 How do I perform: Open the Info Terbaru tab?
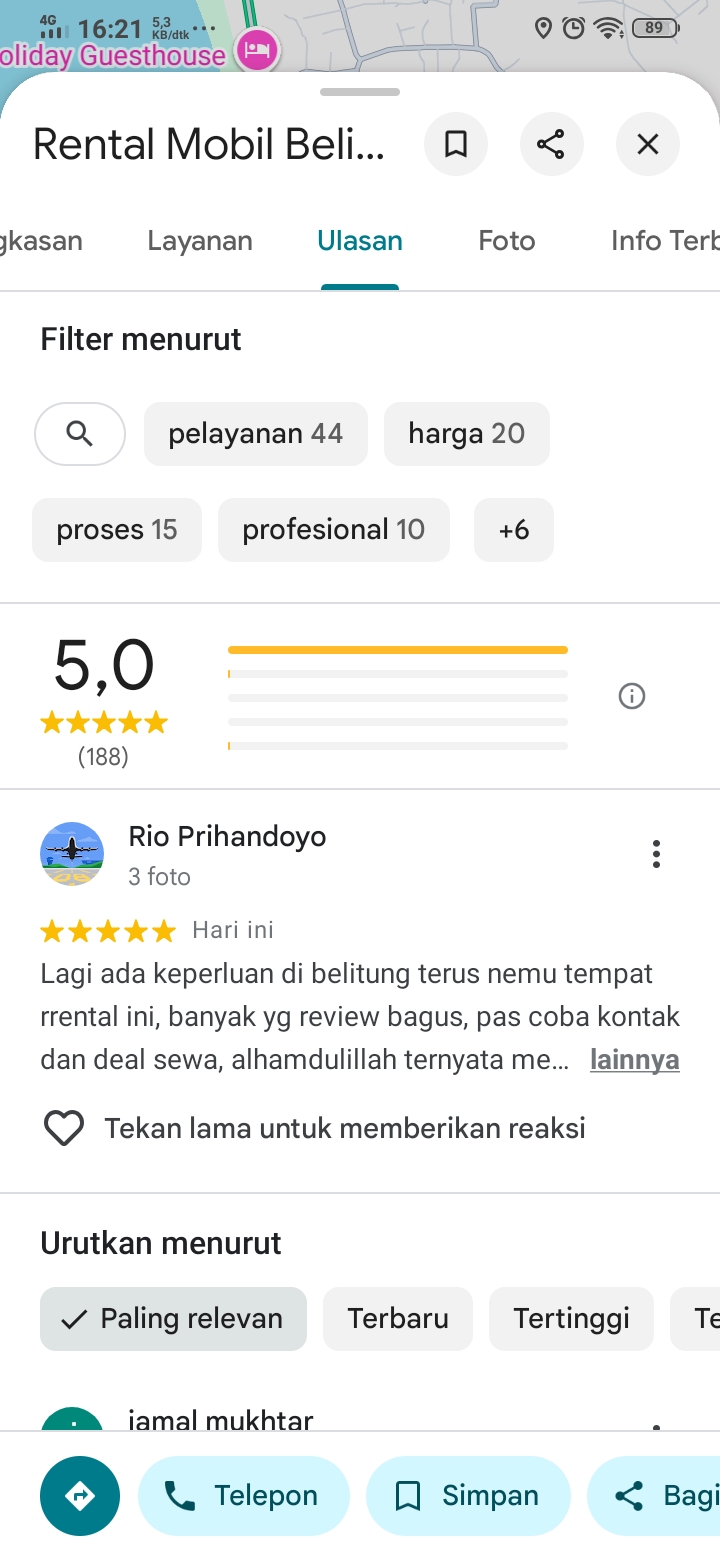pos(665,241)
